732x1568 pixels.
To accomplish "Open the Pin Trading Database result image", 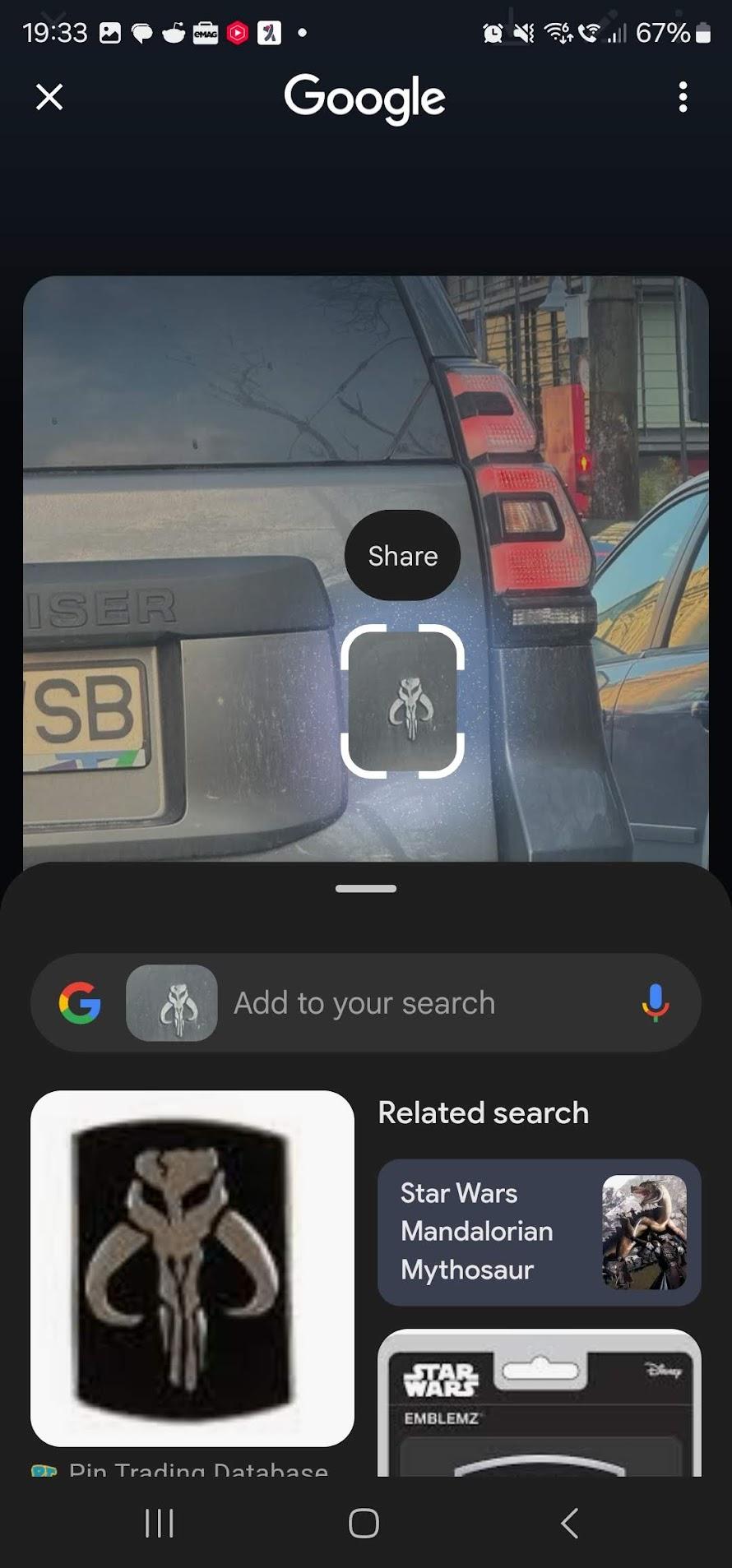I will (x=192, y=1269).
